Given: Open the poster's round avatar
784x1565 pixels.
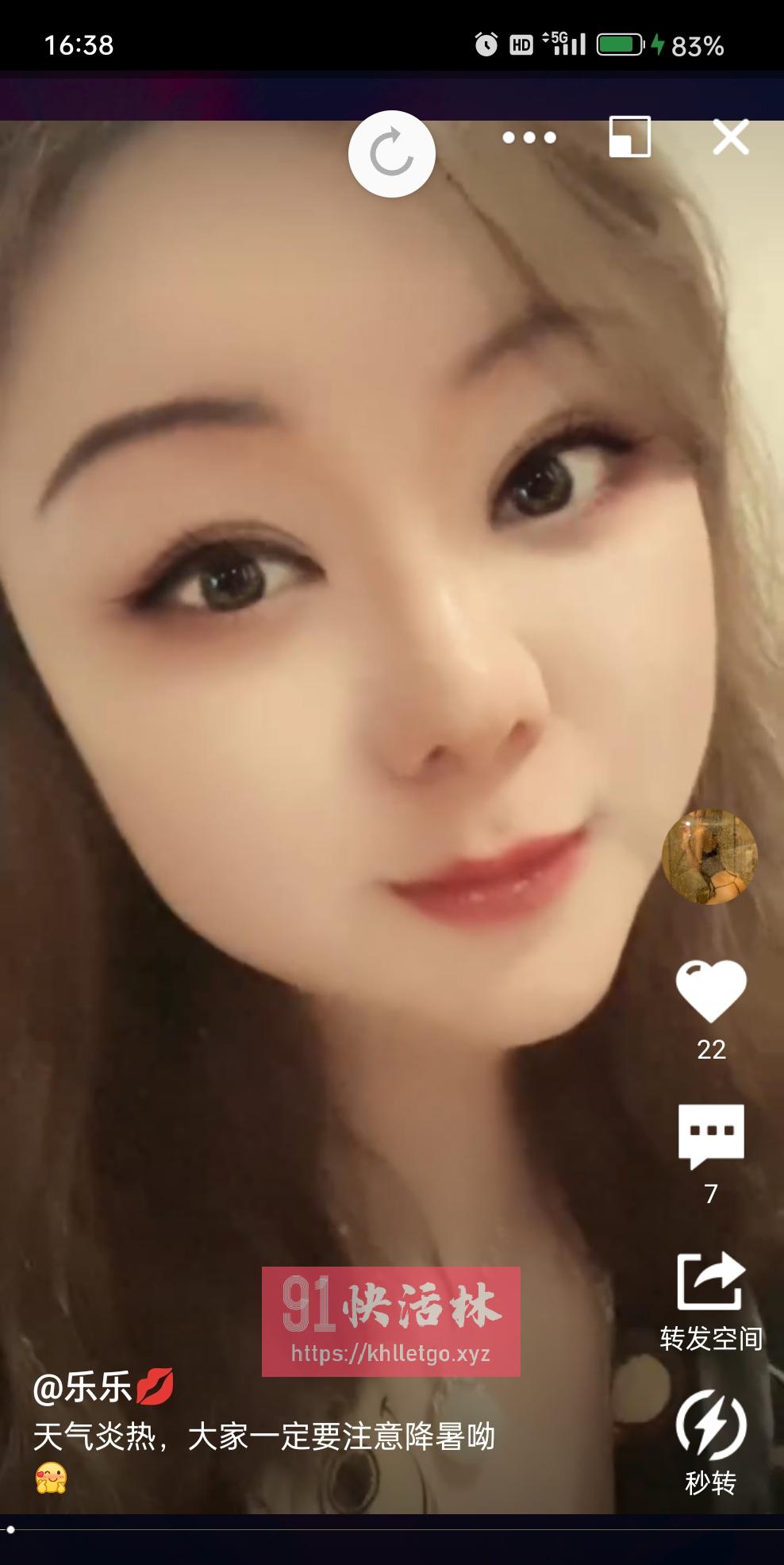Looking at the screenshot, I should click(709, 856).
